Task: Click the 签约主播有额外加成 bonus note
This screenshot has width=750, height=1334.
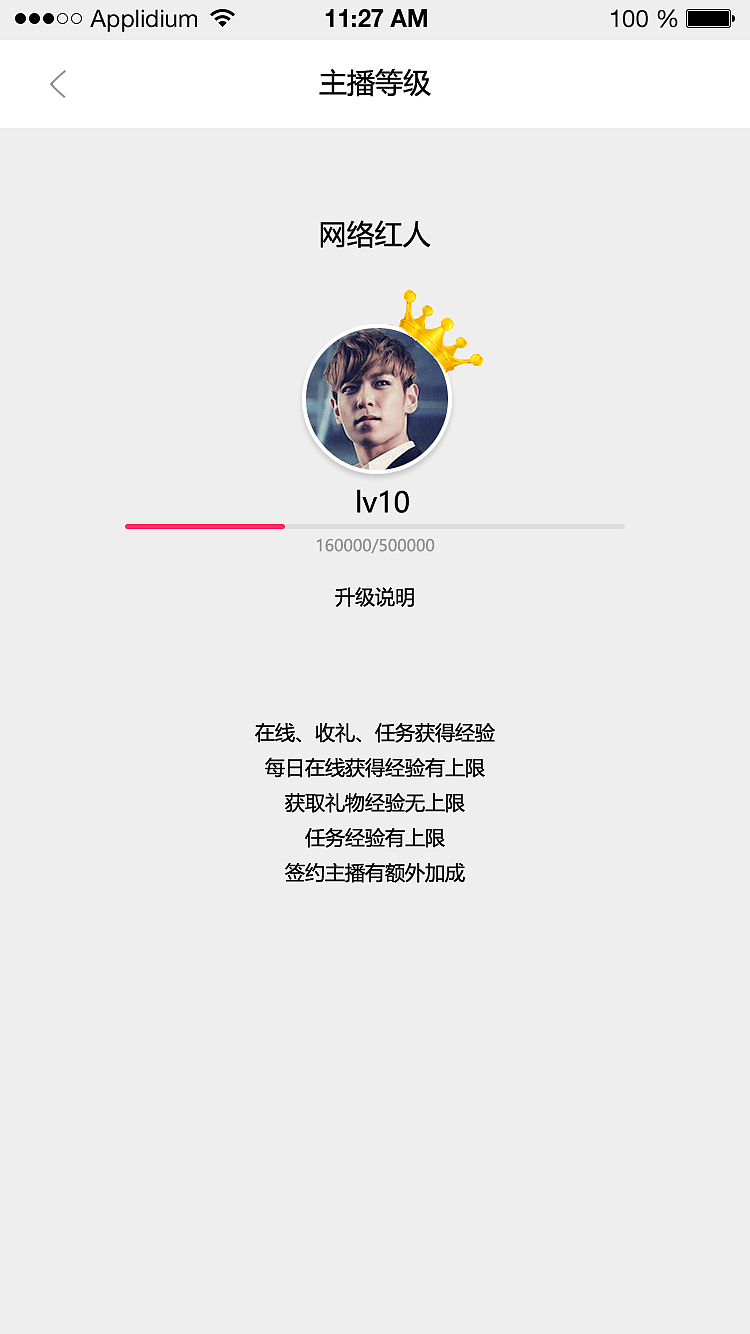Action: 375,873
